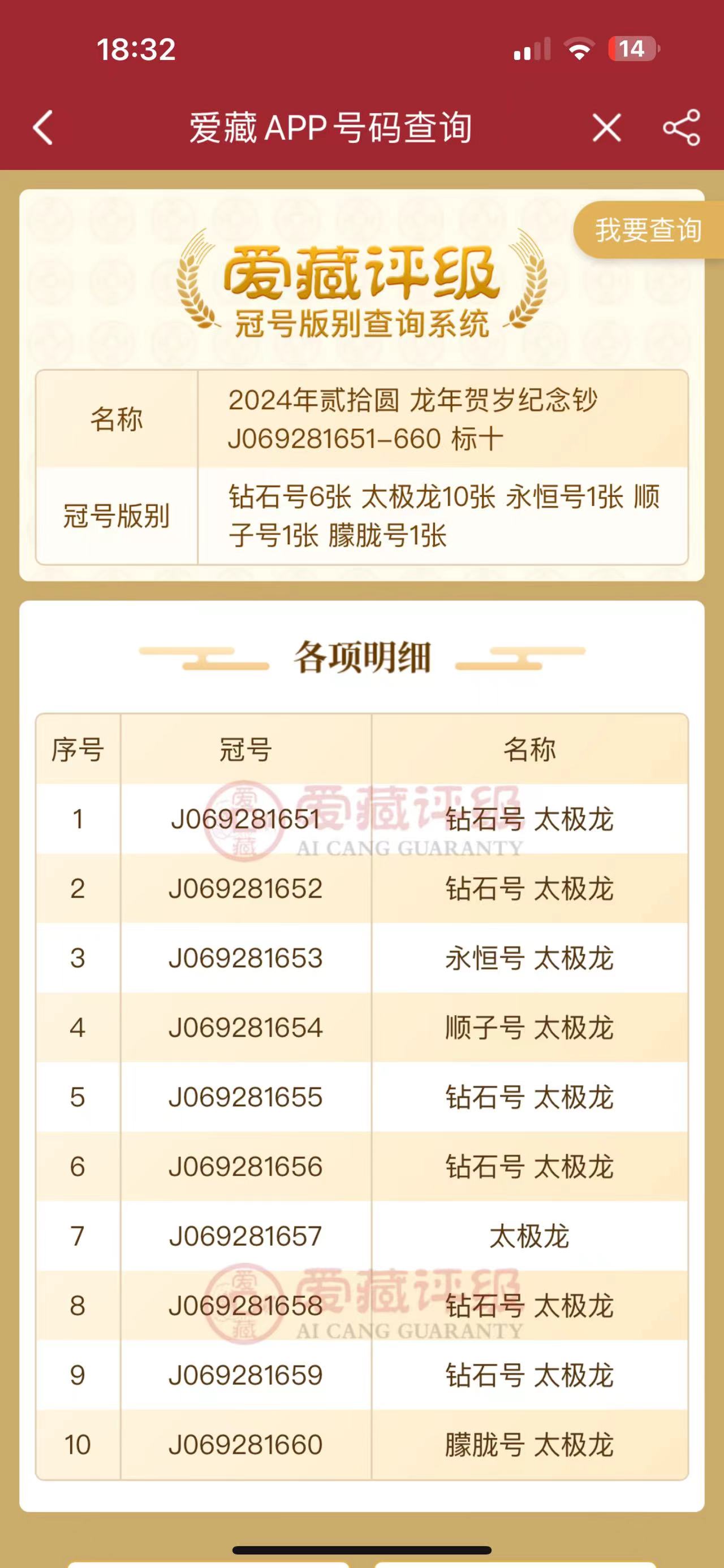The height and width of the screenshot is (1568, 724).
Task: Go back using the top-left arrow
Action: pyautogui.click(x=43, y=128)
